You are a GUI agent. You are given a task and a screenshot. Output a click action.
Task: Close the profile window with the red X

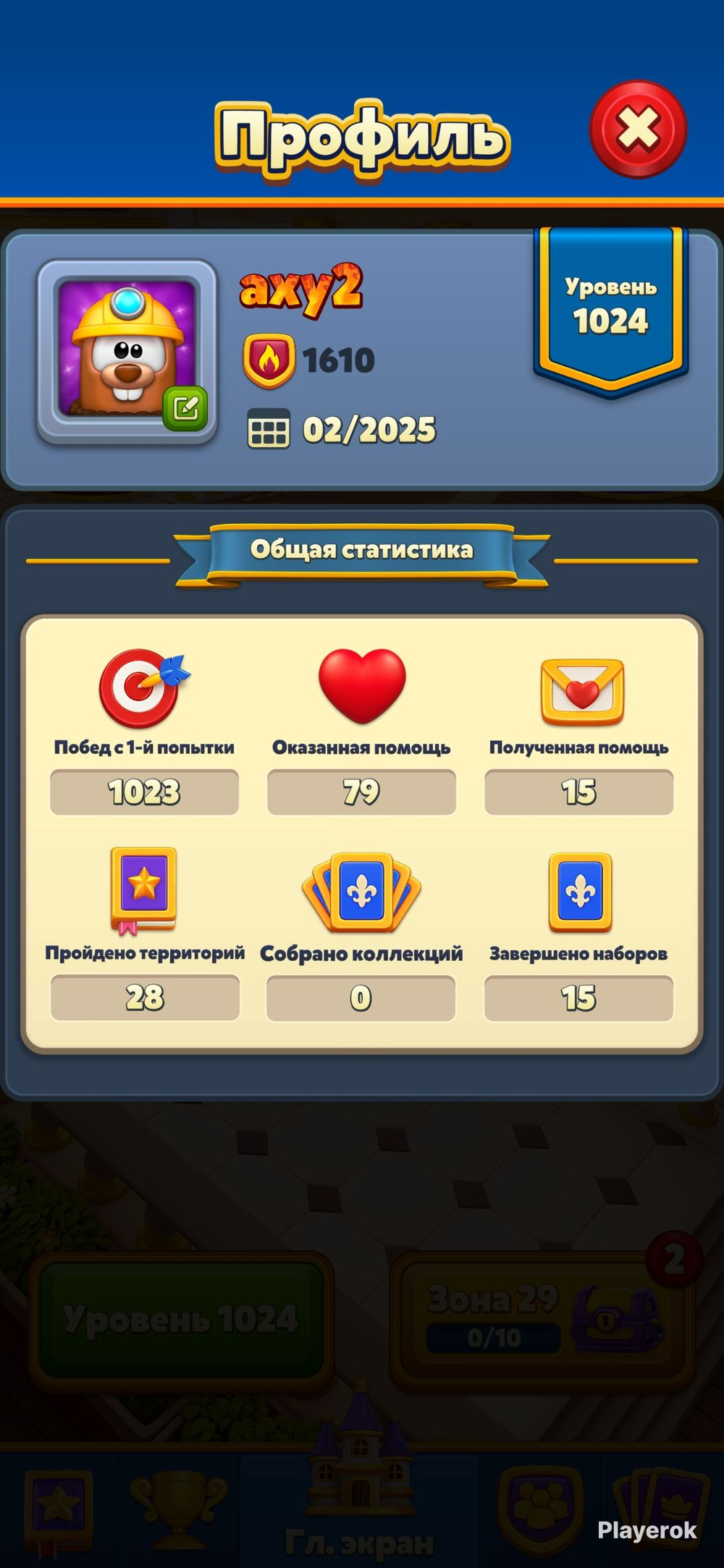click(x=638, y=130)
